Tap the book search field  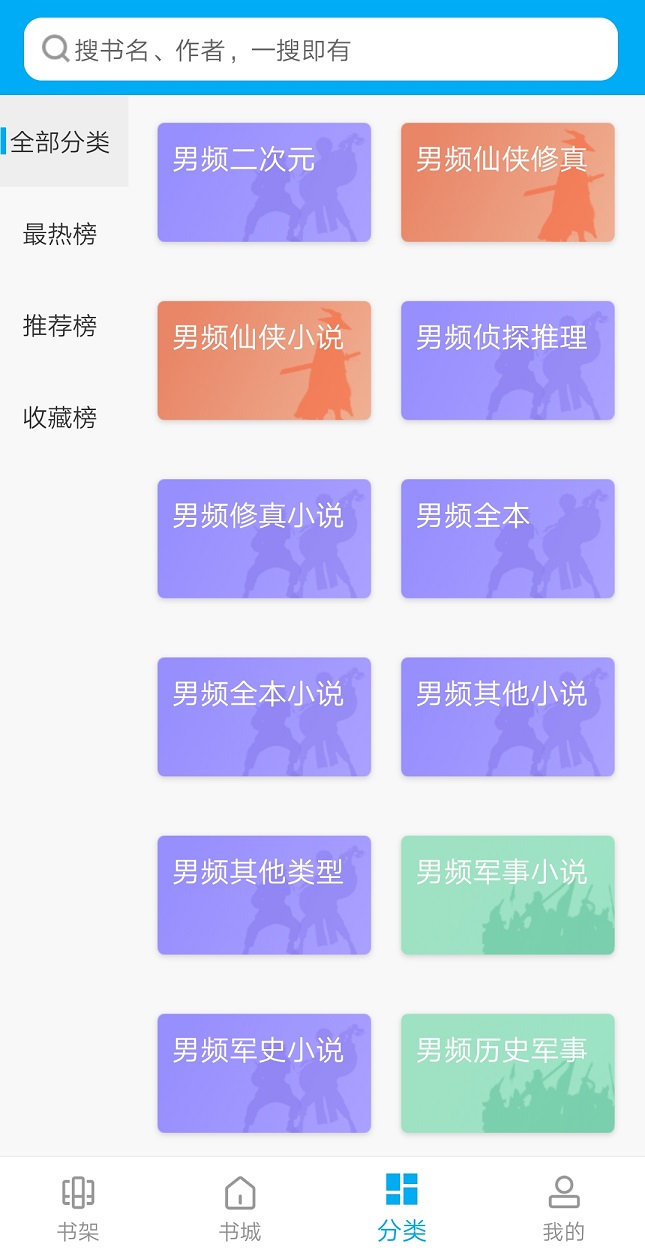click(x=320, y=49)
